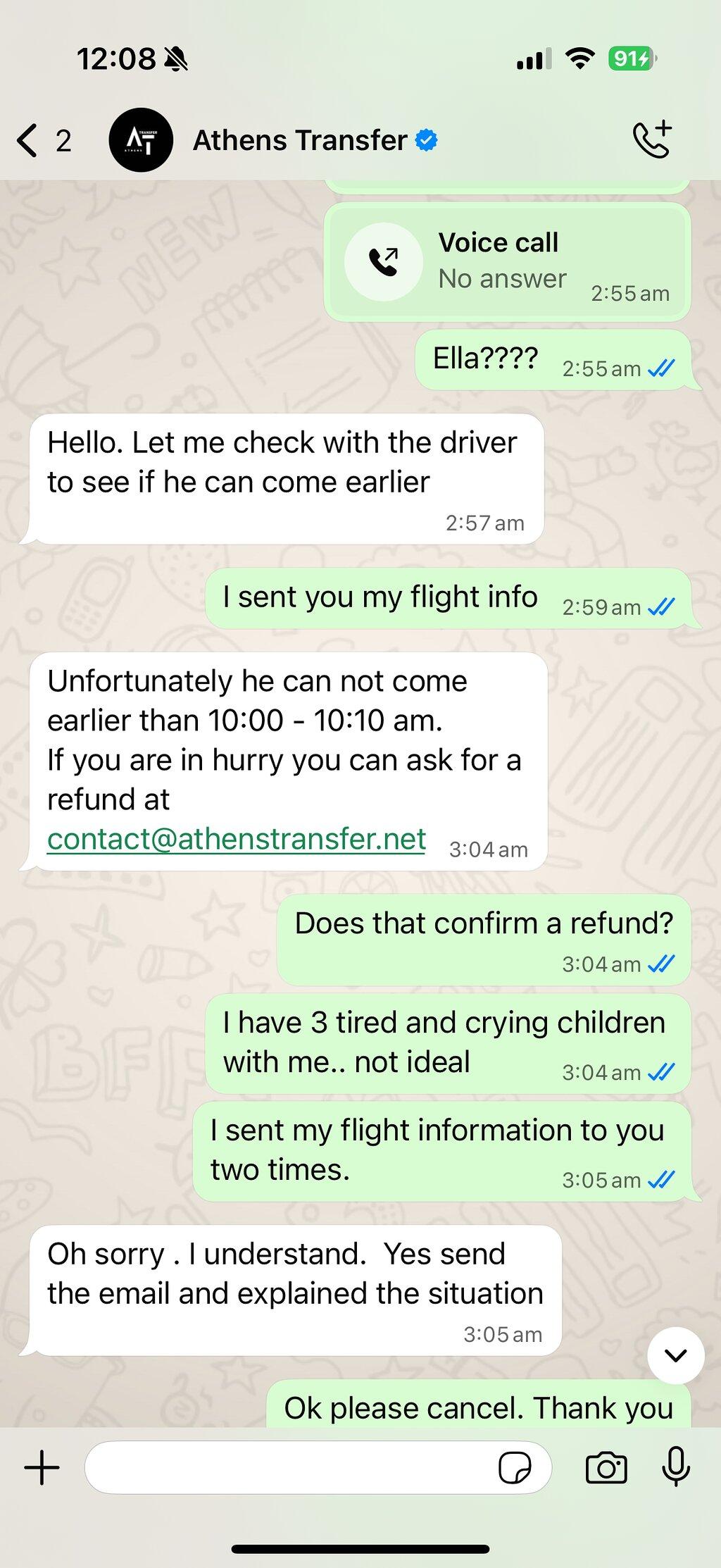Go back to the chat list

[x=44, y=140]
